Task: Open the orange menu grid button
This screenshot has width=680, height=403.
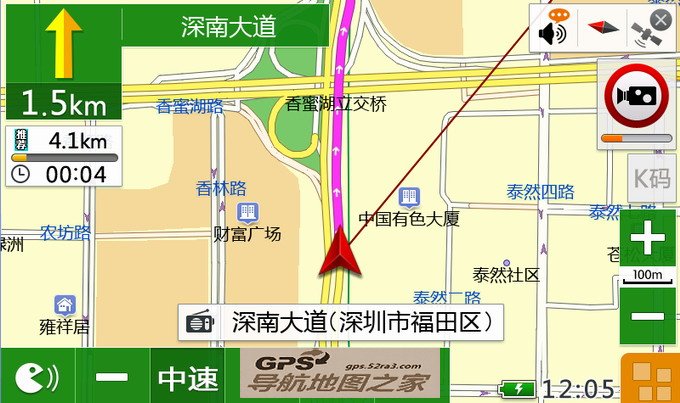Action: tap(648, 378)
